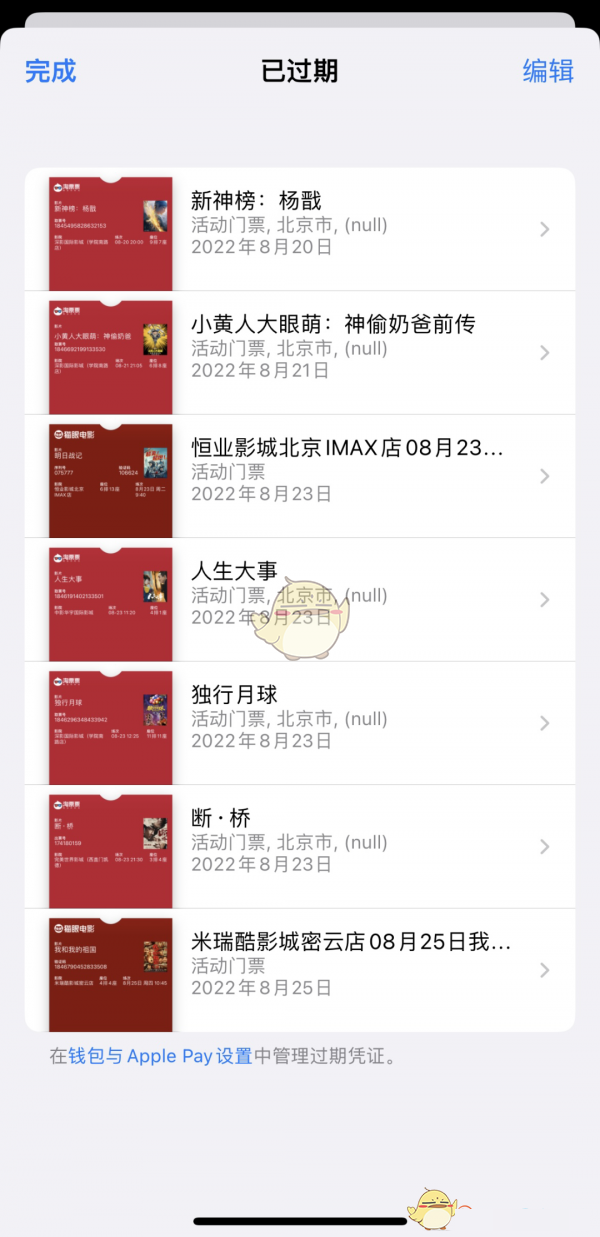600x1237 pixels.
Task: Tap 完成 to close expired passes
Action: (50, 71)
